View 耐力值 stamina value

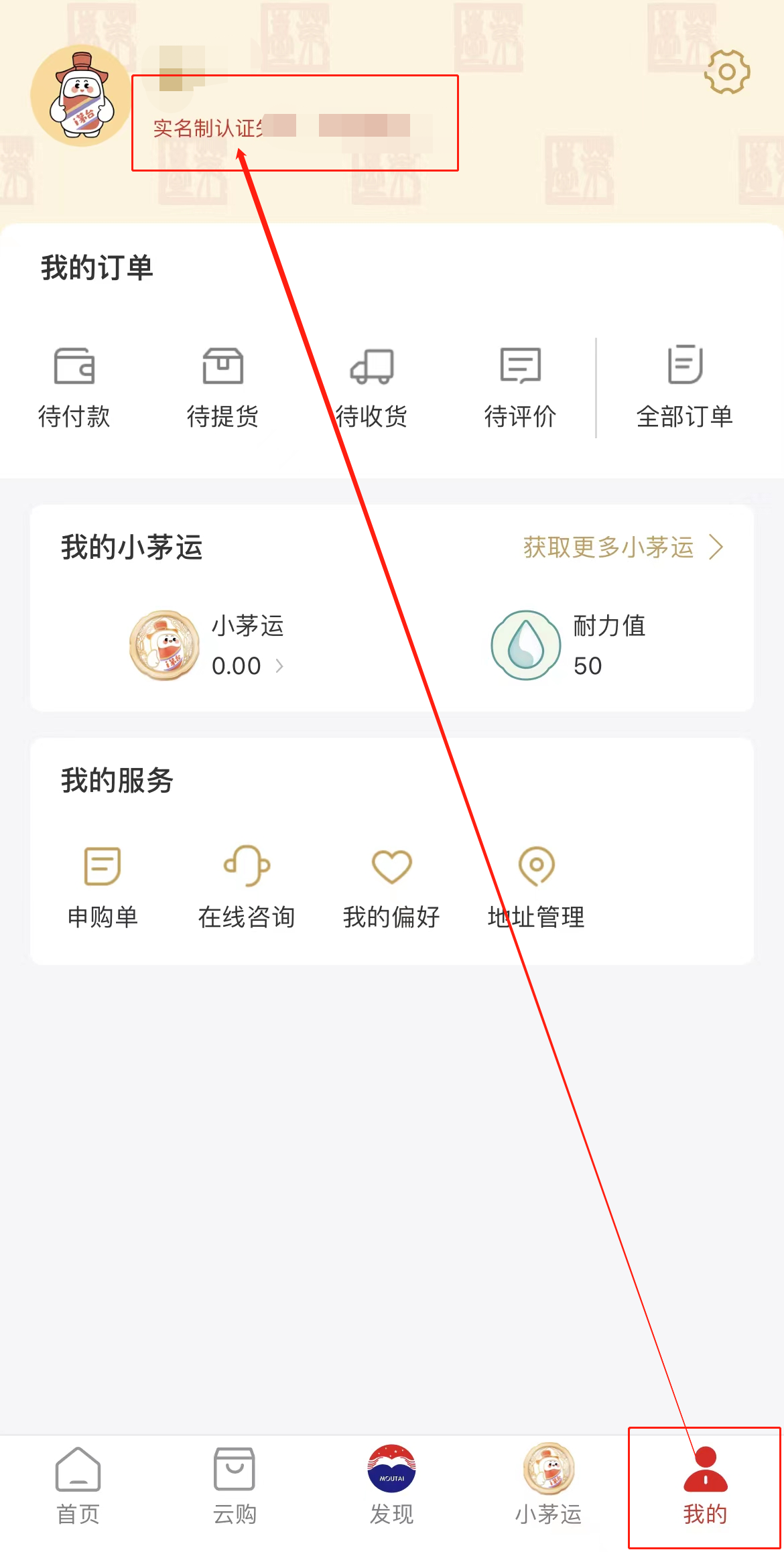tap(570, 645)
